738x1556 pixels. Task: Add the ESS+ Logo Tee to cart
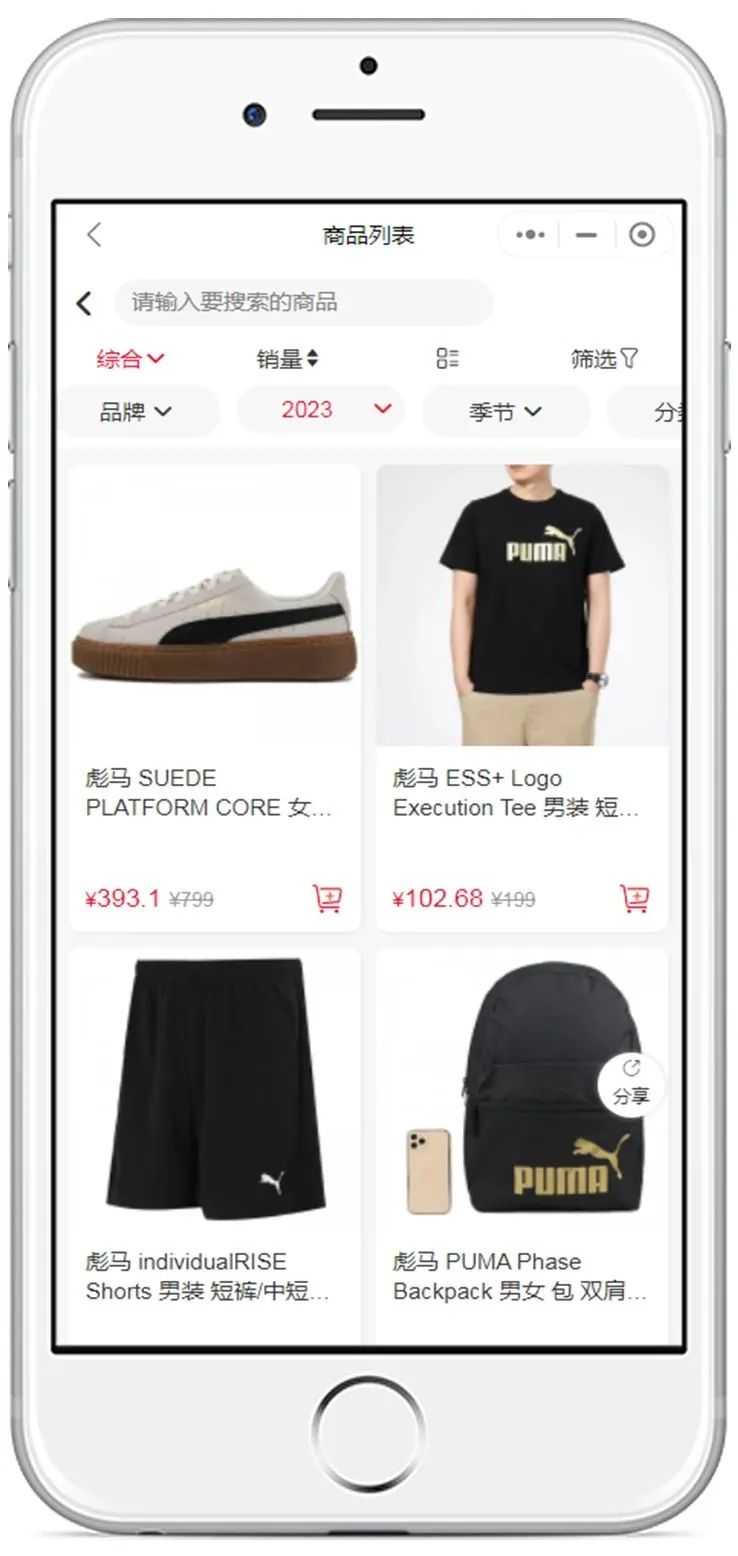634,898
